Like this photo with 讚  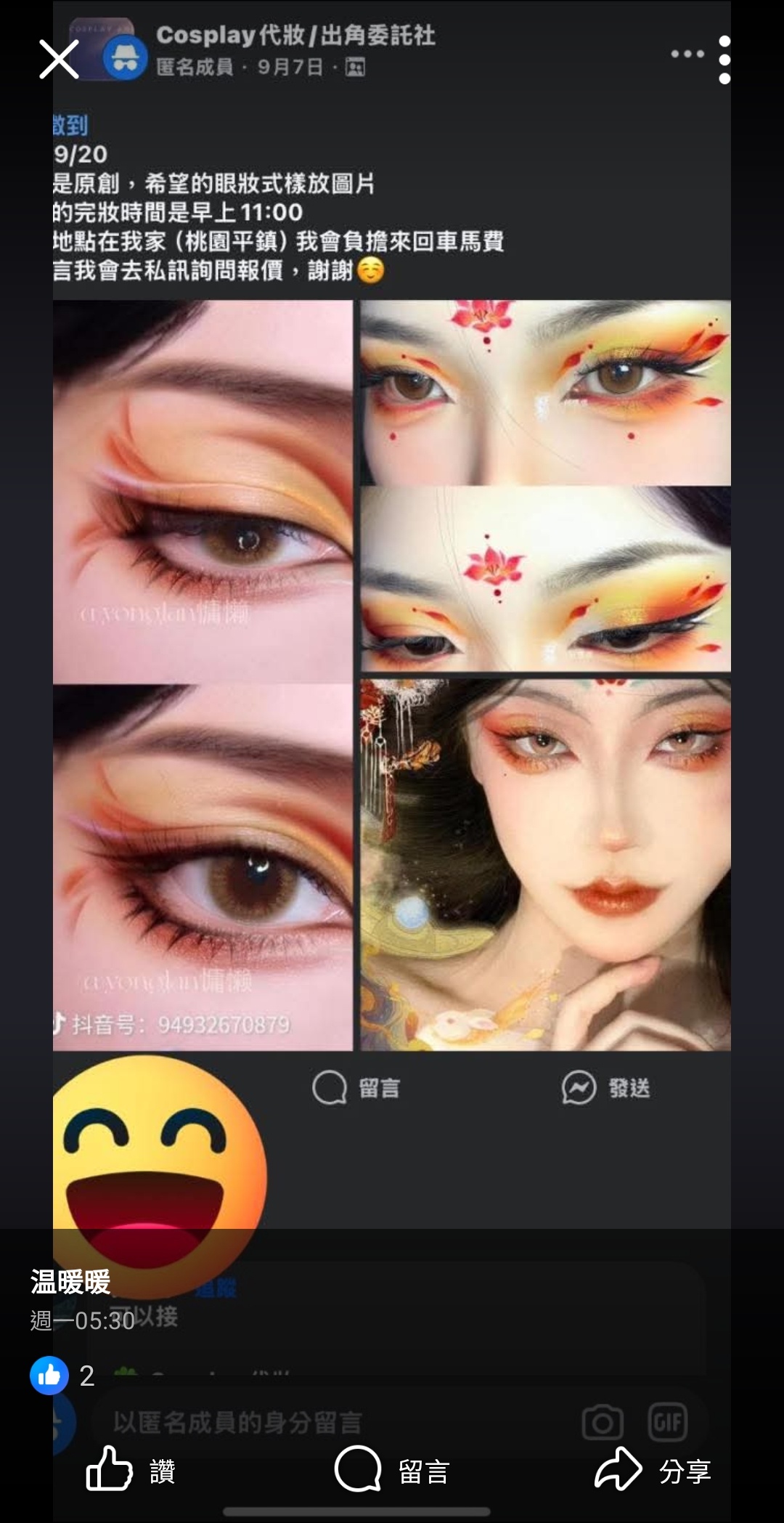coord(131,1471)
